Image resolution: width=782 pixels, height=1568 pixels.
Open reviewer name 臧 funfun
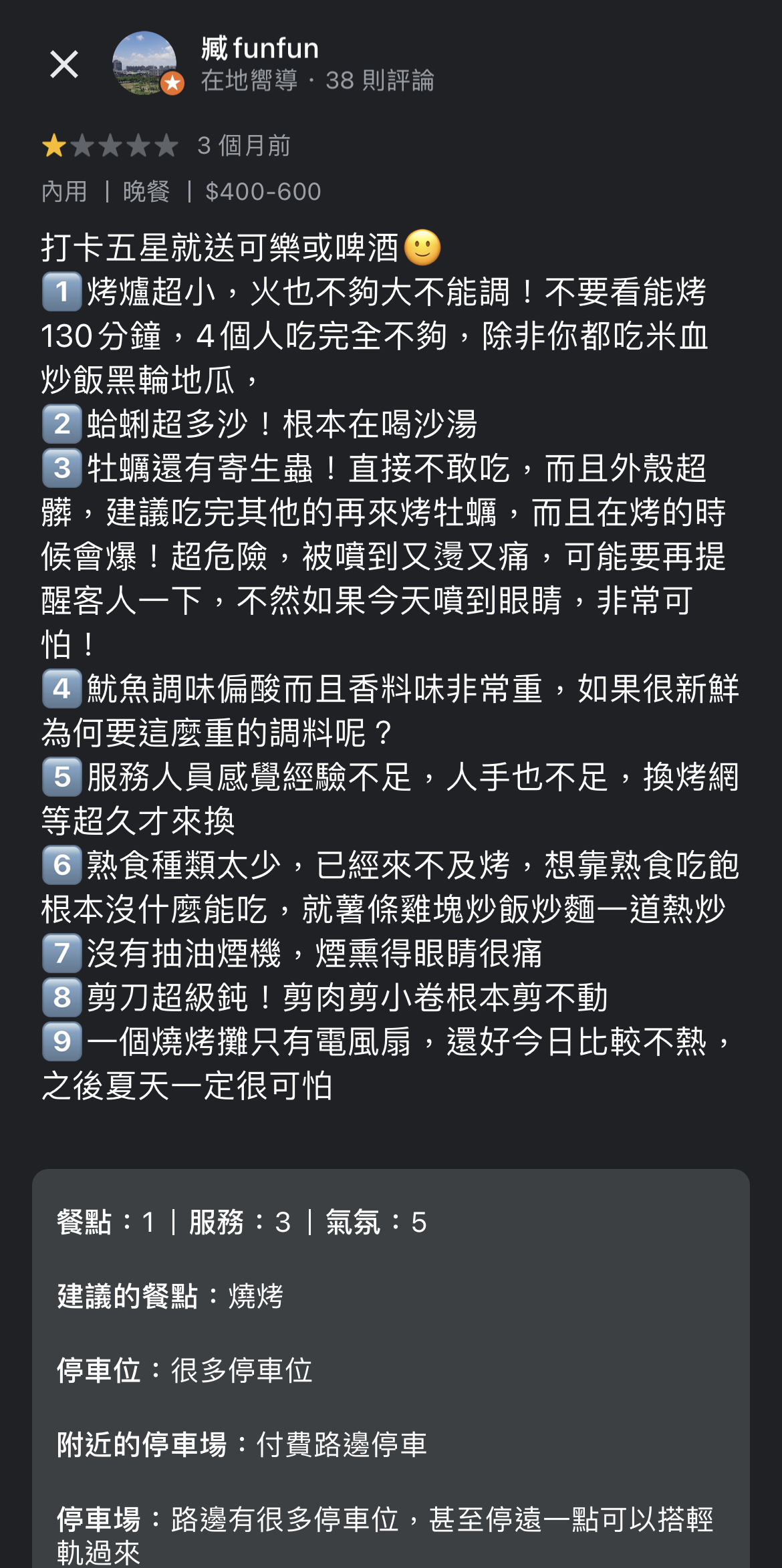[260, 49]
